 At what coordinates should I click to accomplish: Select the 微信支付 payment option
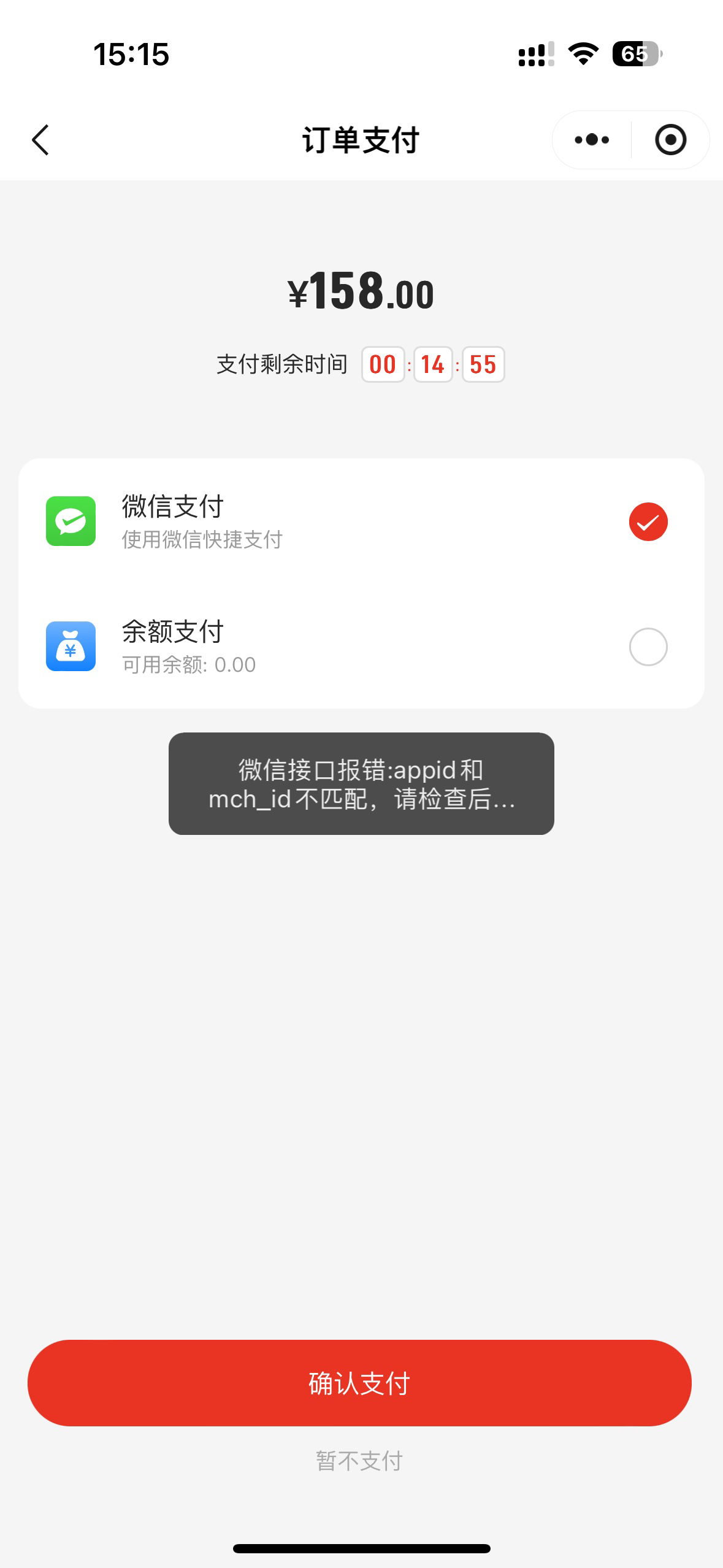tap(361, 521)
